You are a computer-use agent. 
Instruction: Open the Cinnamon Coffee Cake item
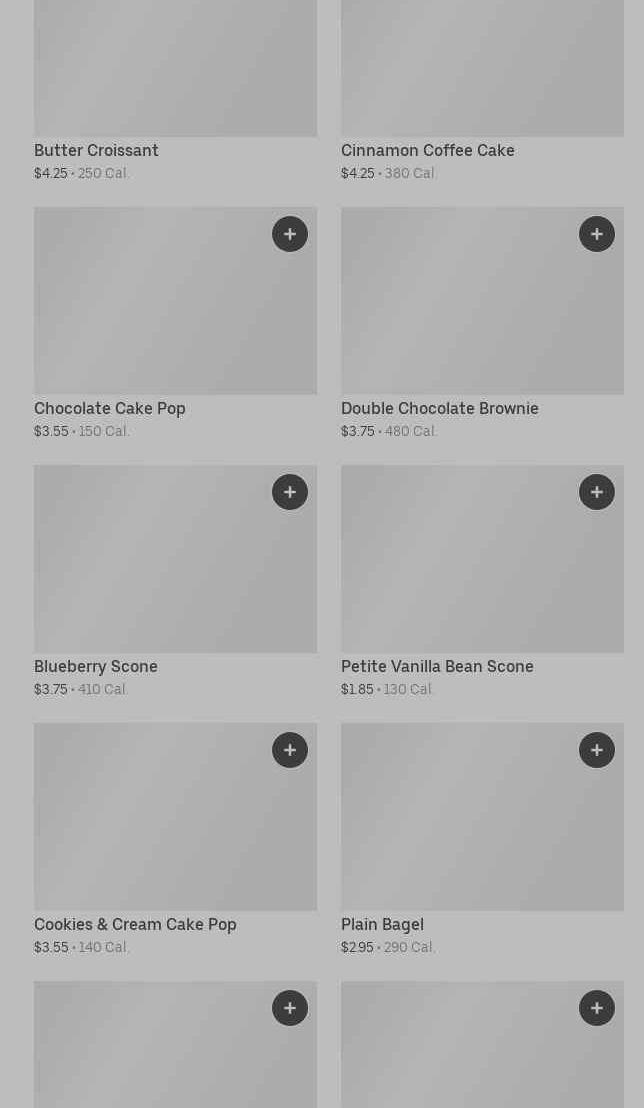click(482, 90)
